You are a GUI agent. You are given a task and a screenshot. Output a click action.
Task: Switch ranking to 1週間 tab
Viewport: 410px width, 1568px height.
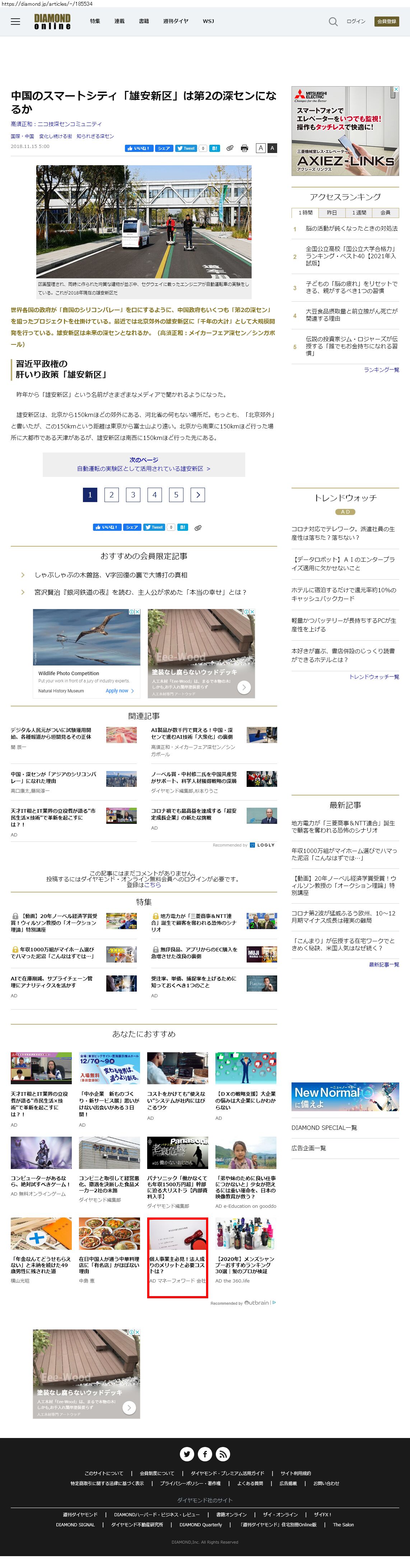point(359,213)
